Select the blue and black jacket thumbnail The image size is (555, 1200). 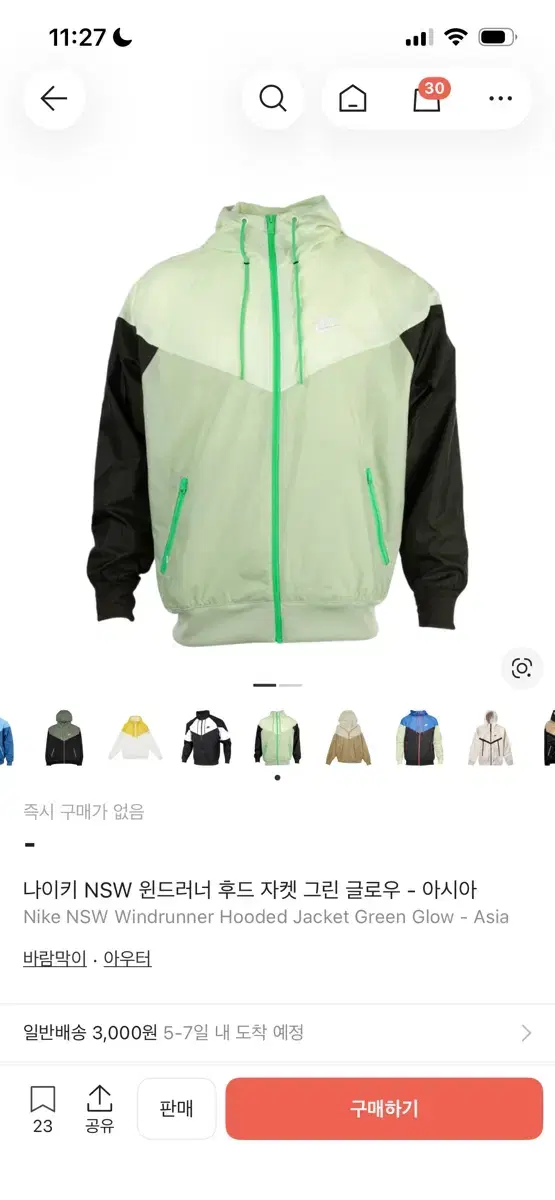419,738
